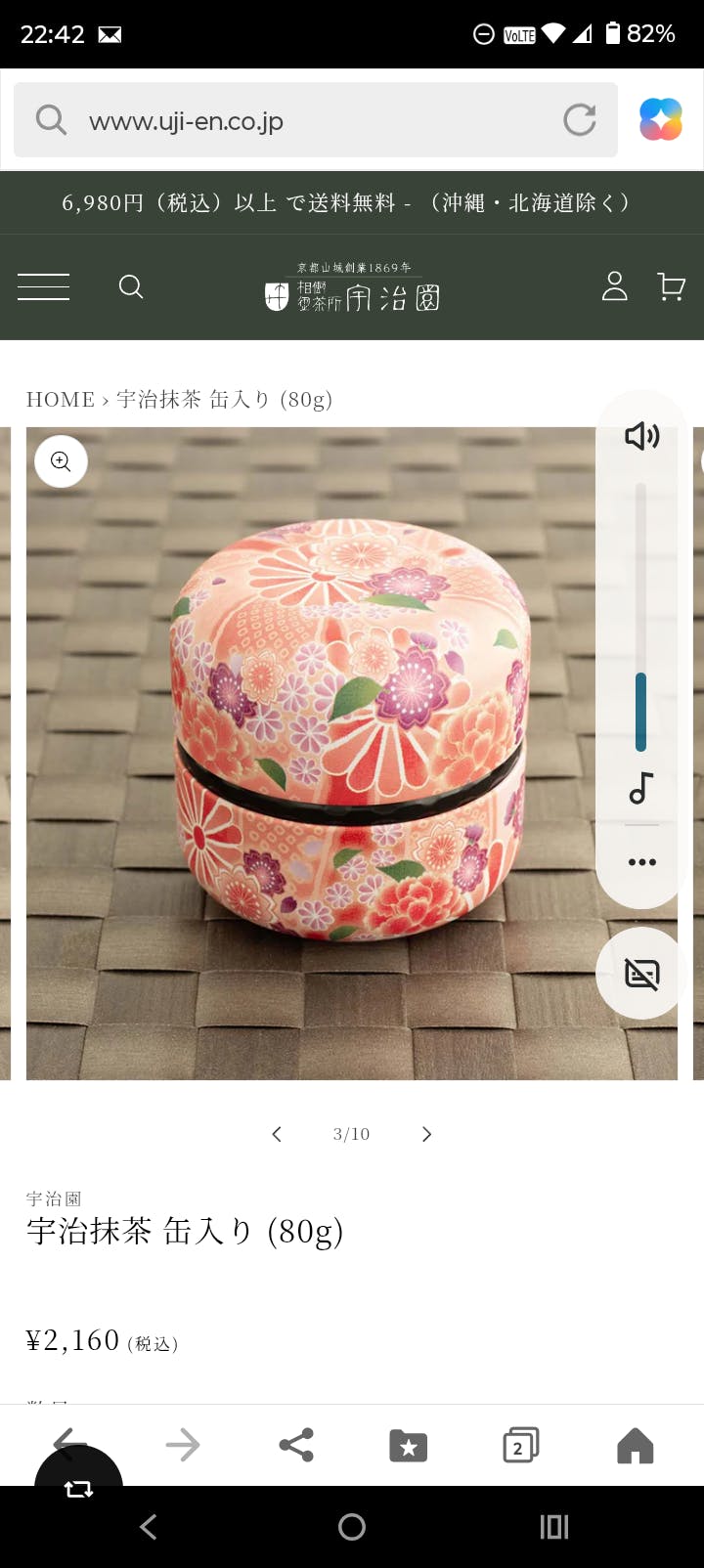This screenshot has width=704, height=1568.
Task: Open the colorful AI assistant icon
Action: click(x=661, y=120)
